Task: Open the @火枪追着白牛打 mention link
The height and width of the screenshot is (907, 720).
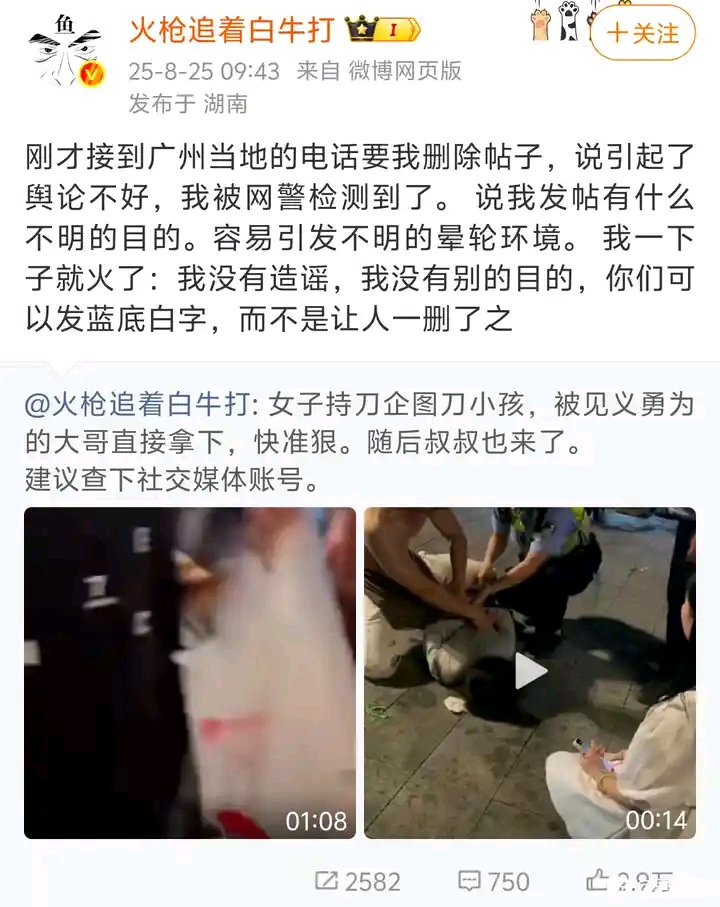Action: (142, 408)
